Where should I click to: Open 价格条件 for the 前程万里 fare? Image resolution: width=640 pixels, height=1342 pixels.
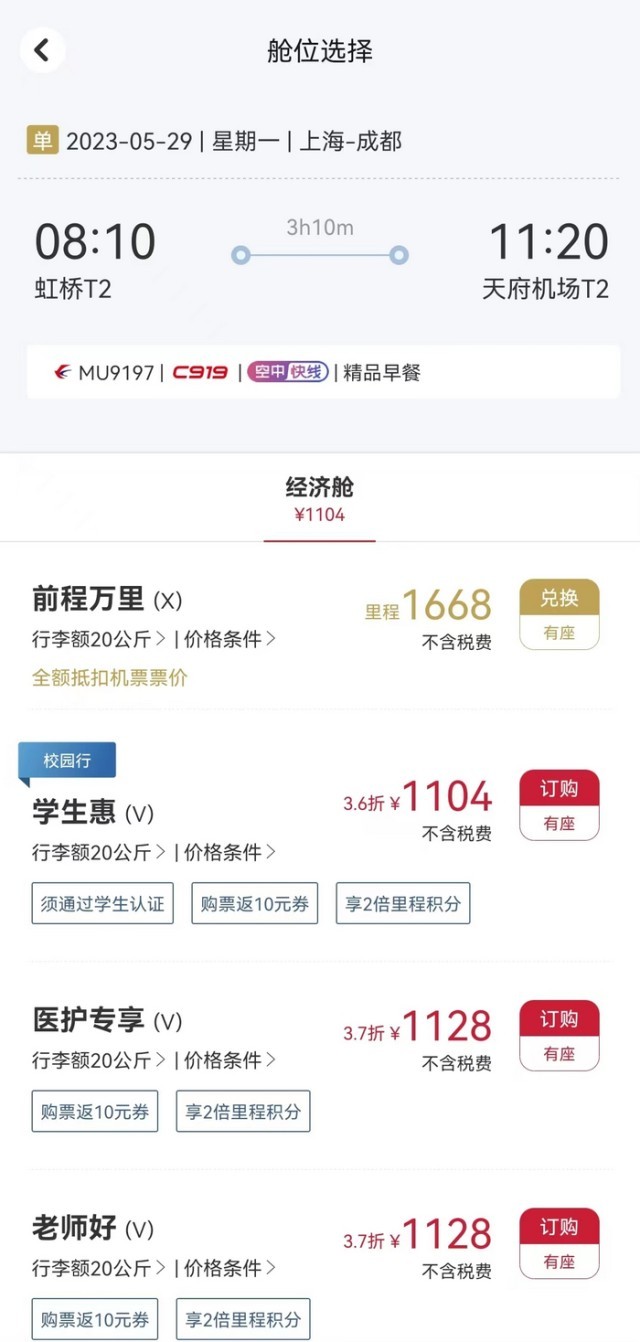pos(230,639)
